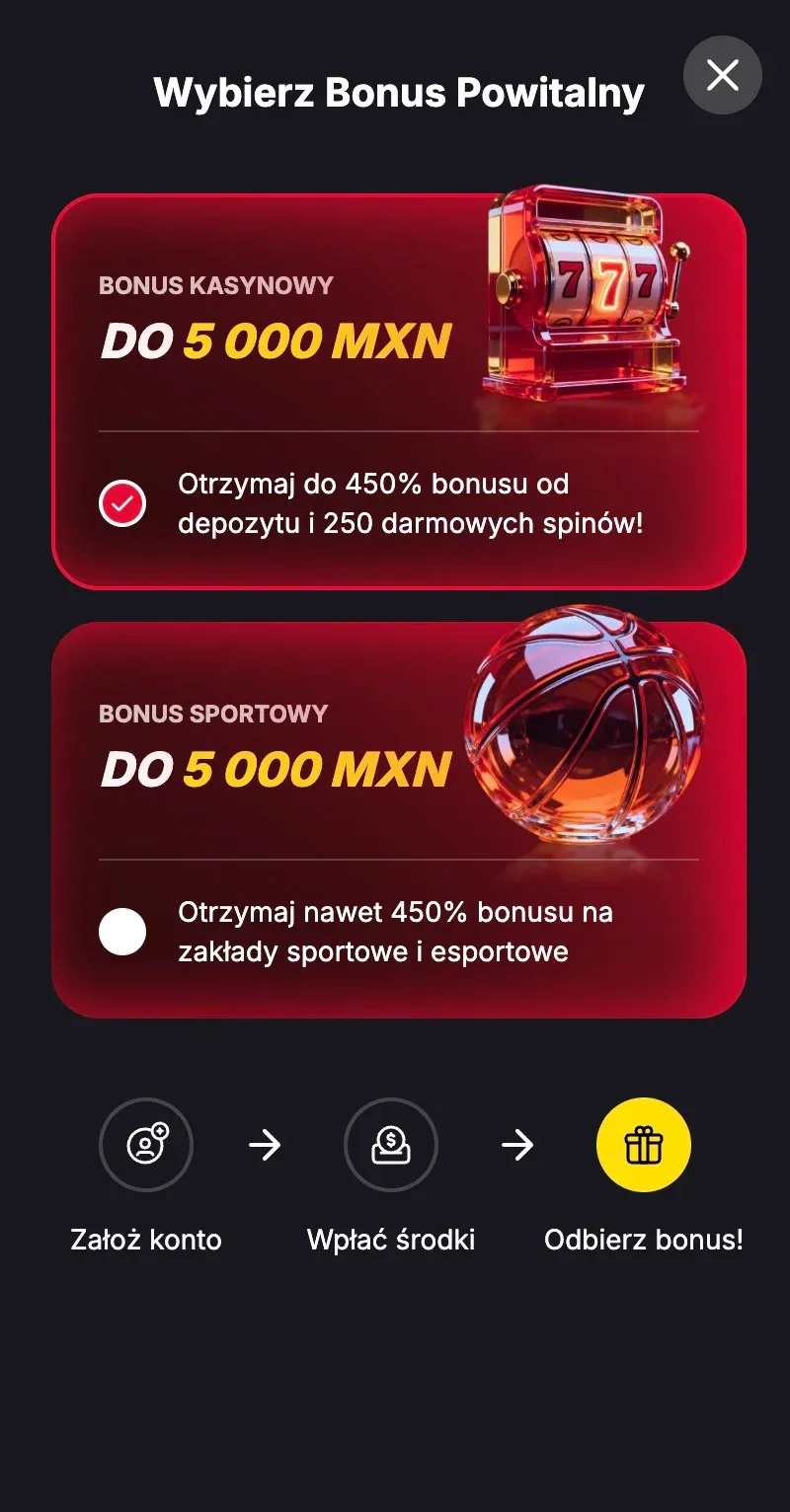Choose the Bonus Sportowy radio option
The image size is (790, 1512).
click(122, 933)
